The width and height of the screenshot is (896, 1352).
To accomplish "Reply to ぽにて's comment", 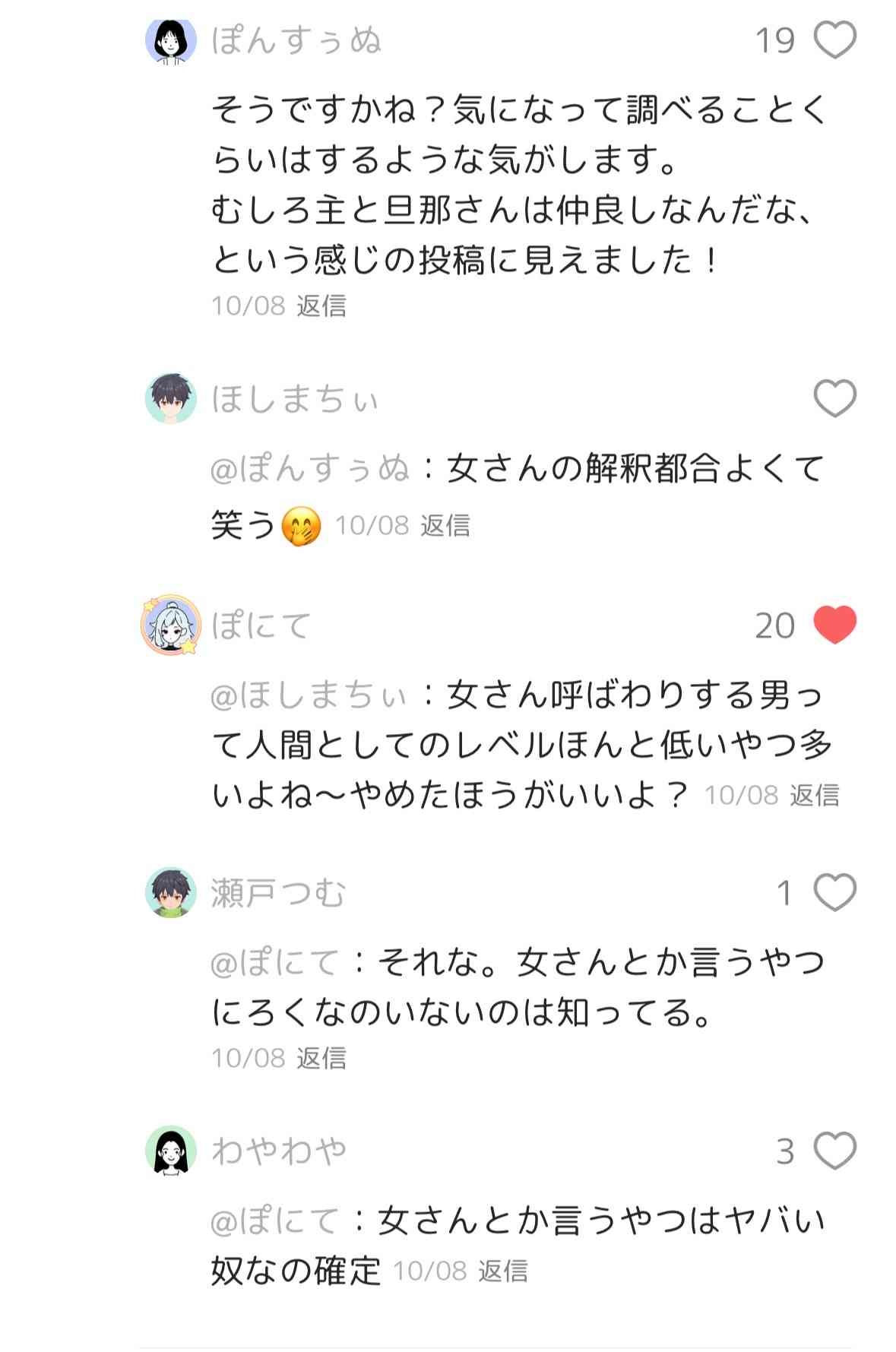I will click(x=814, y=796).
